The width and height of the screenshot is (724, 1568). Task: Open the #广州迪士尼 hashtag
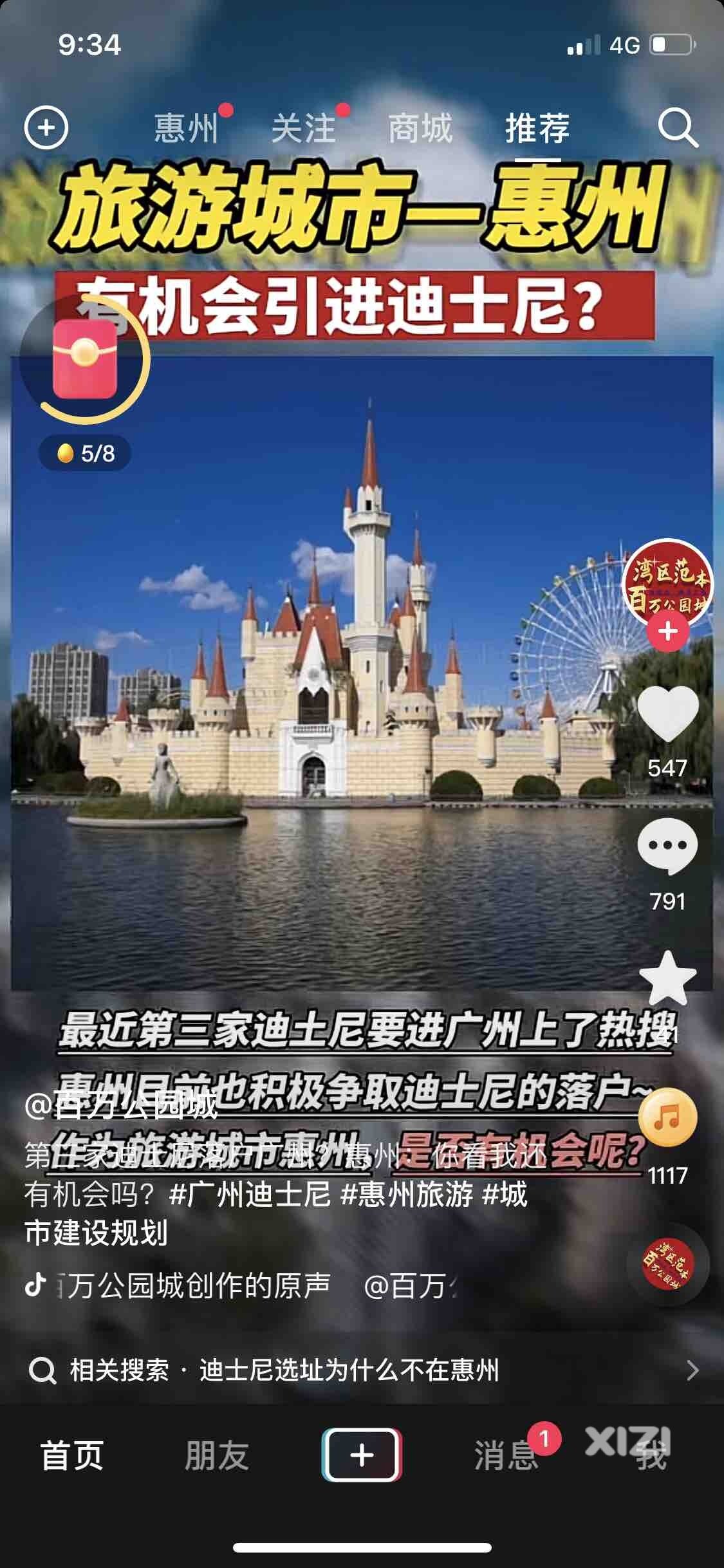[x=250, y=1195]
